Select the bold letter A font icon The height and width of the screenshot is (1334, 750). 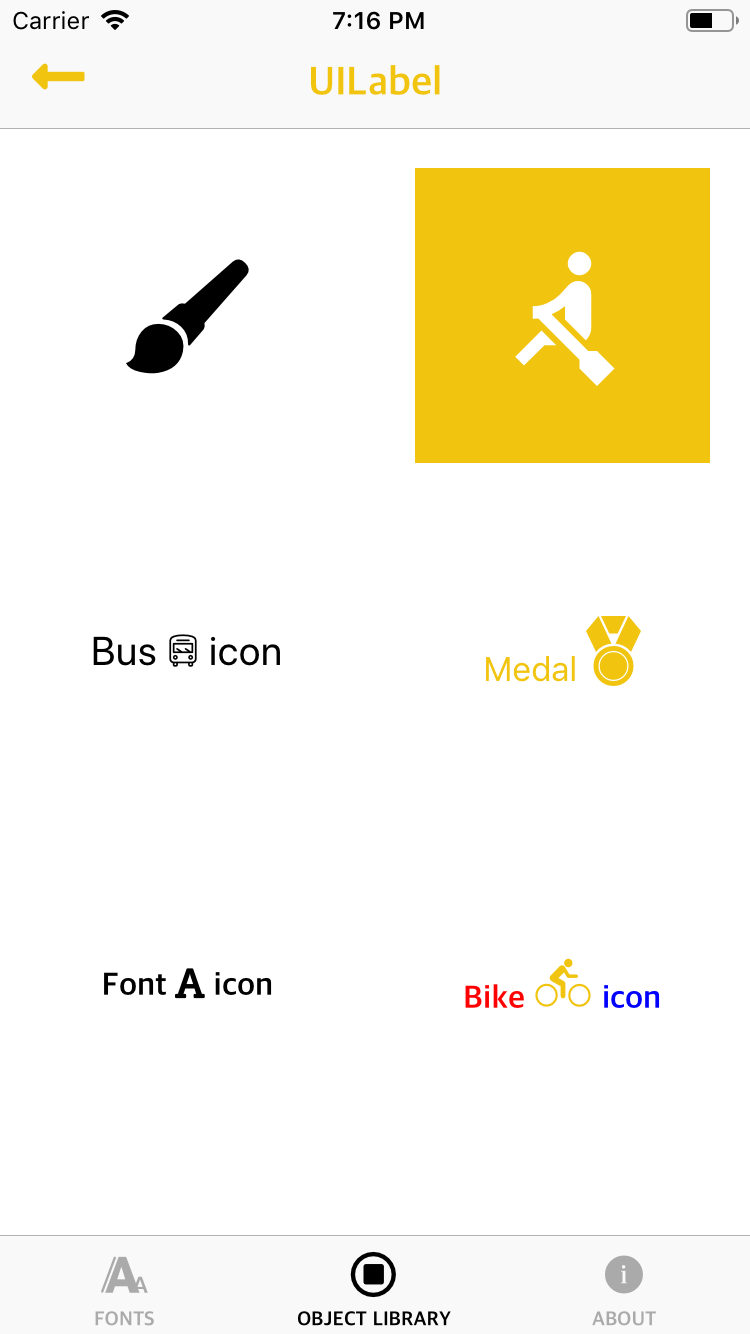pyautogui.click(x=191, y=983)
